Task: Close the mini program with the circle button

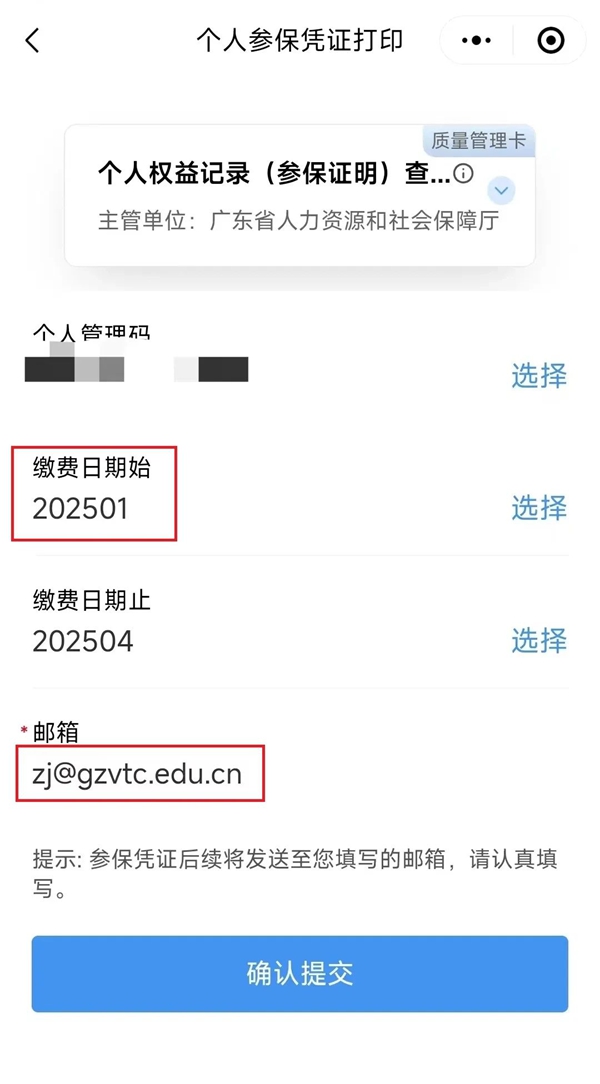Action: [x=550, y=41]
